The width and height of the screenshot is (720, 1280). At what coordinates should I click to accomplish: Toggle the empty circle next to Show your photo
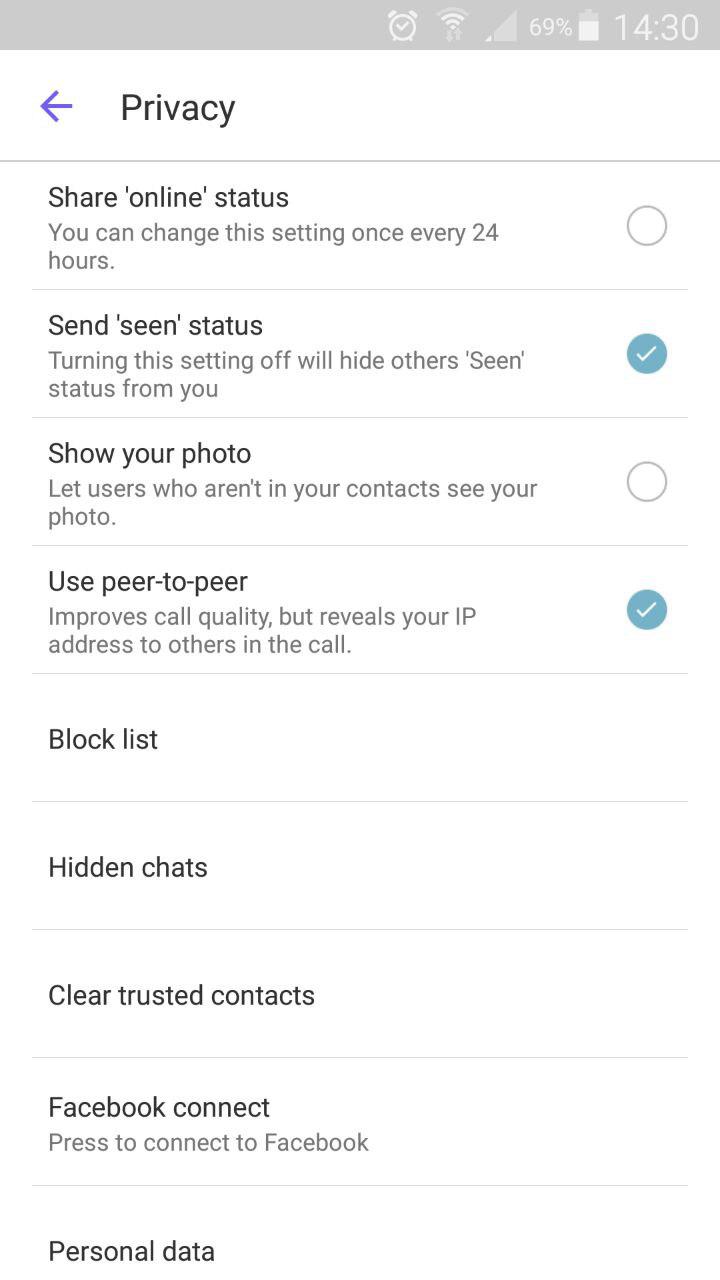tap(646, 481)
